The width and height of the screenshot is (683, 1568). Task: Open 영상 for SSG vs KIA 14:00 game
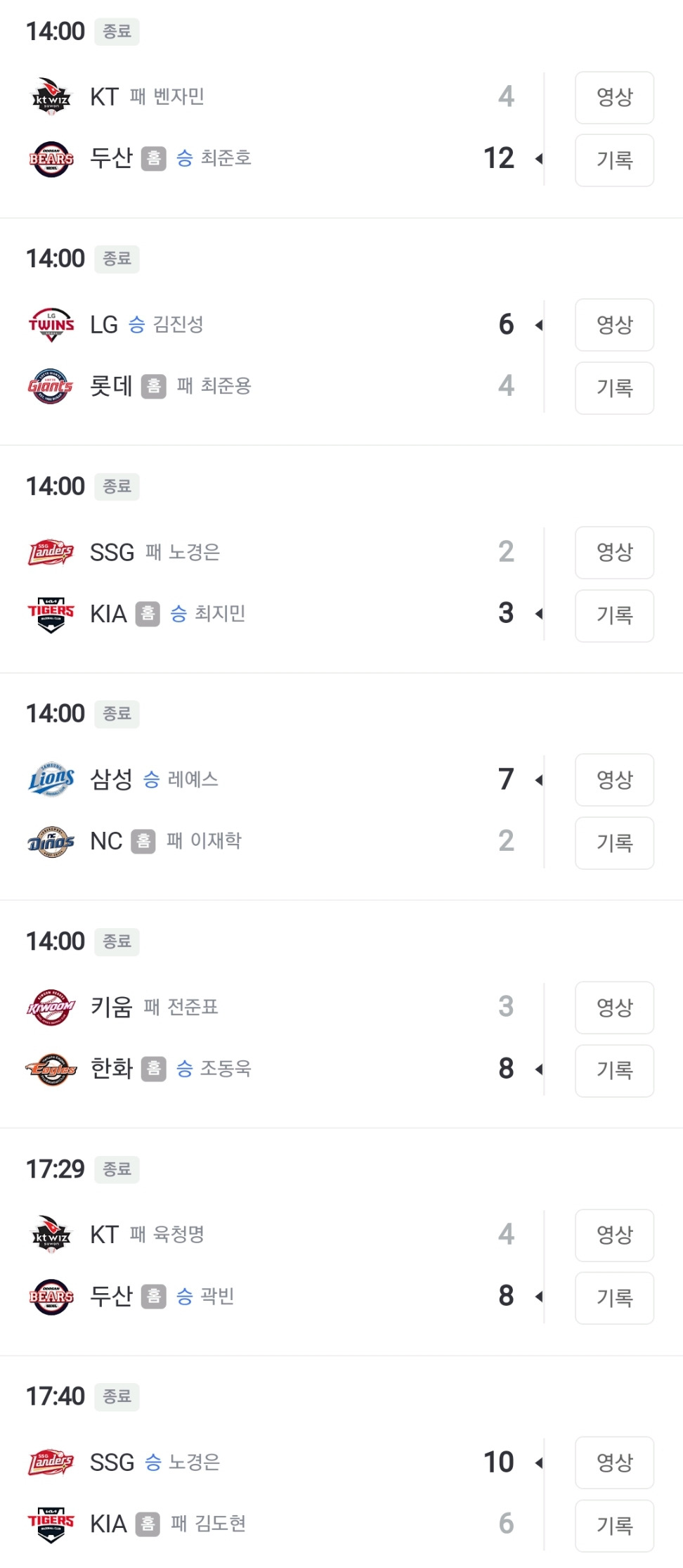click(614, 553)
